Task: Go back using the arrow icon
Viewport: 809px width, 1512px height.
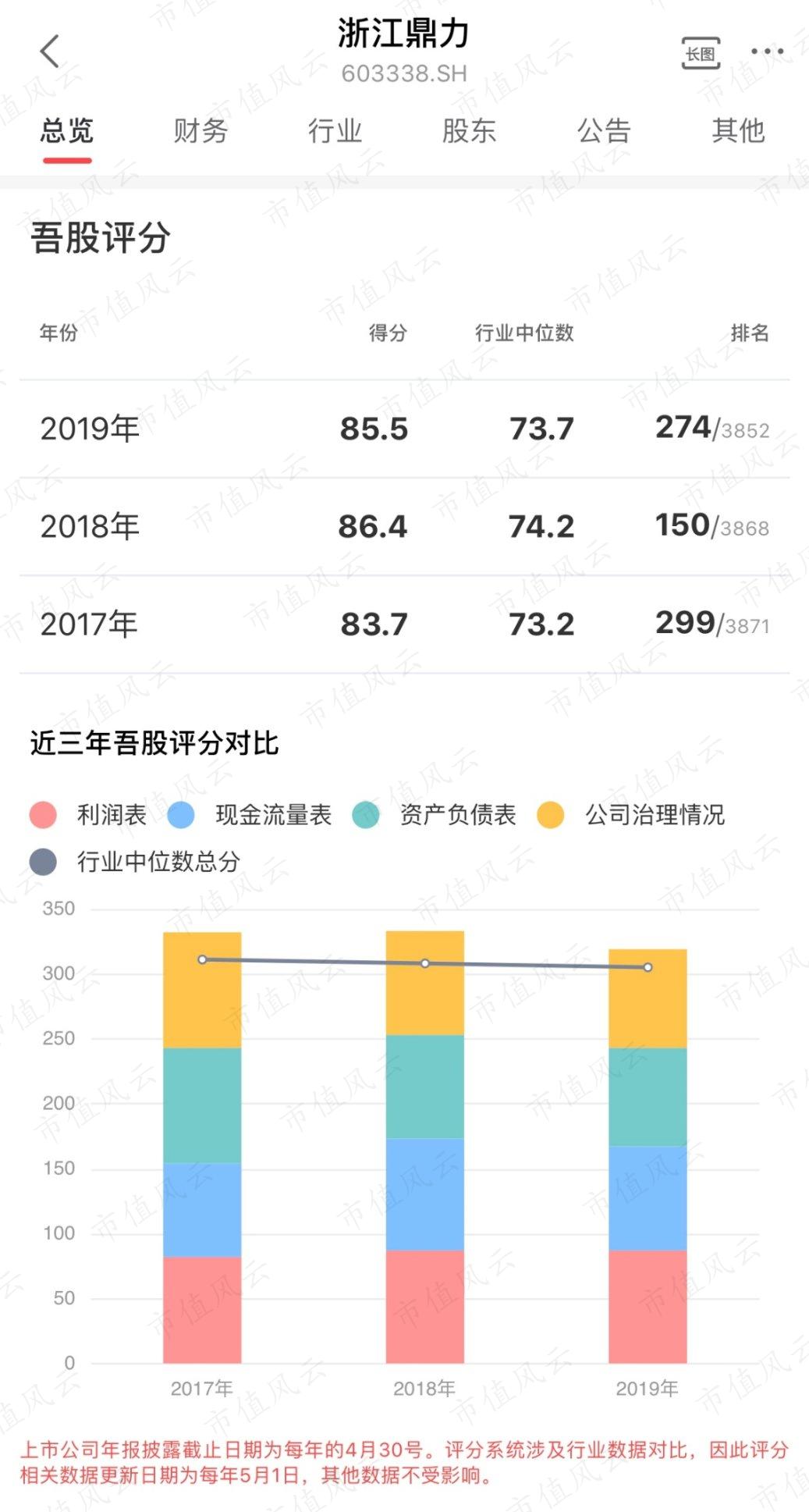Action: [49, 52]
